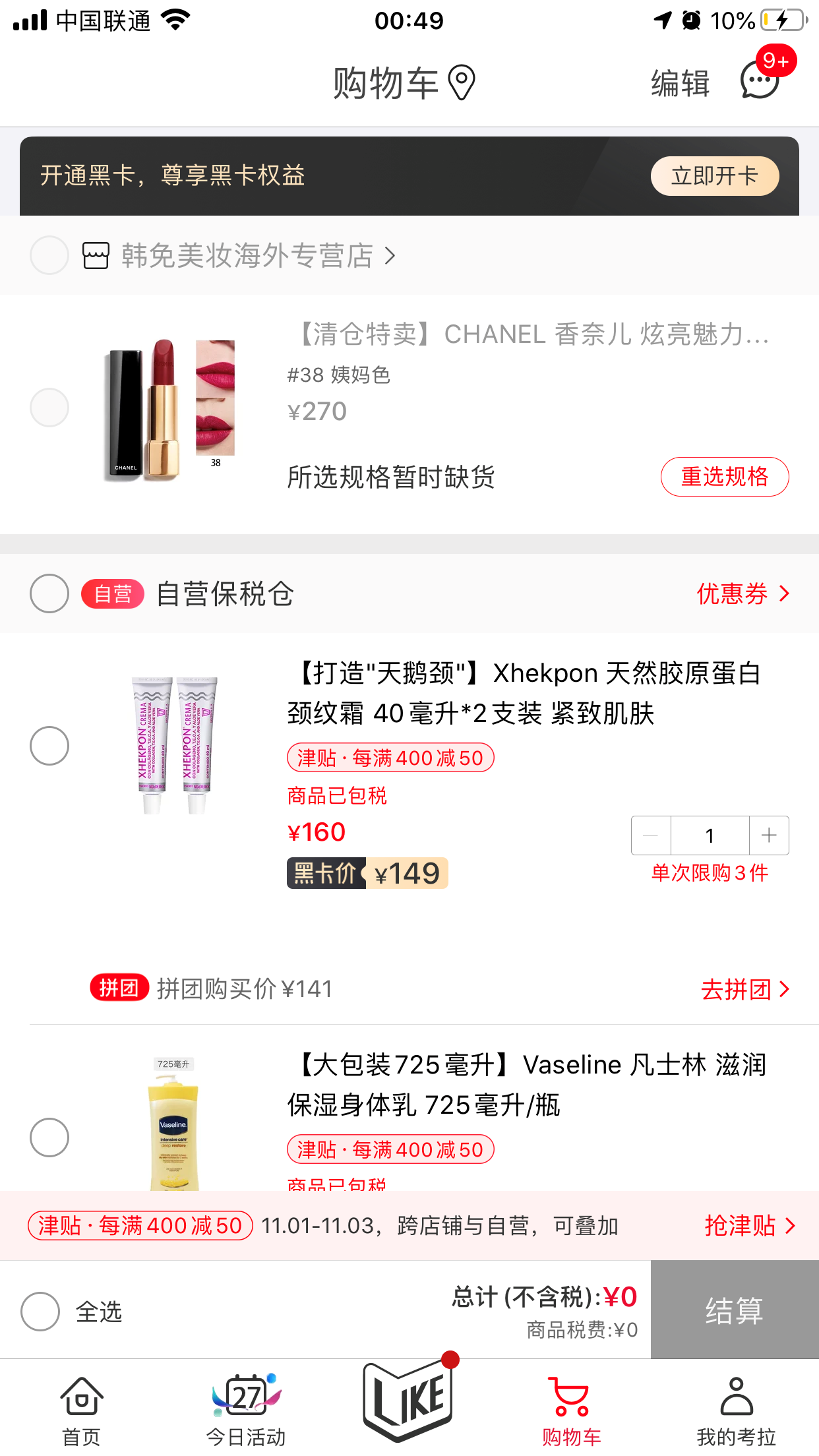Open the 购物车 cart icon
This screenshot has width=819, height=1456.
[x=571, y=1395]
